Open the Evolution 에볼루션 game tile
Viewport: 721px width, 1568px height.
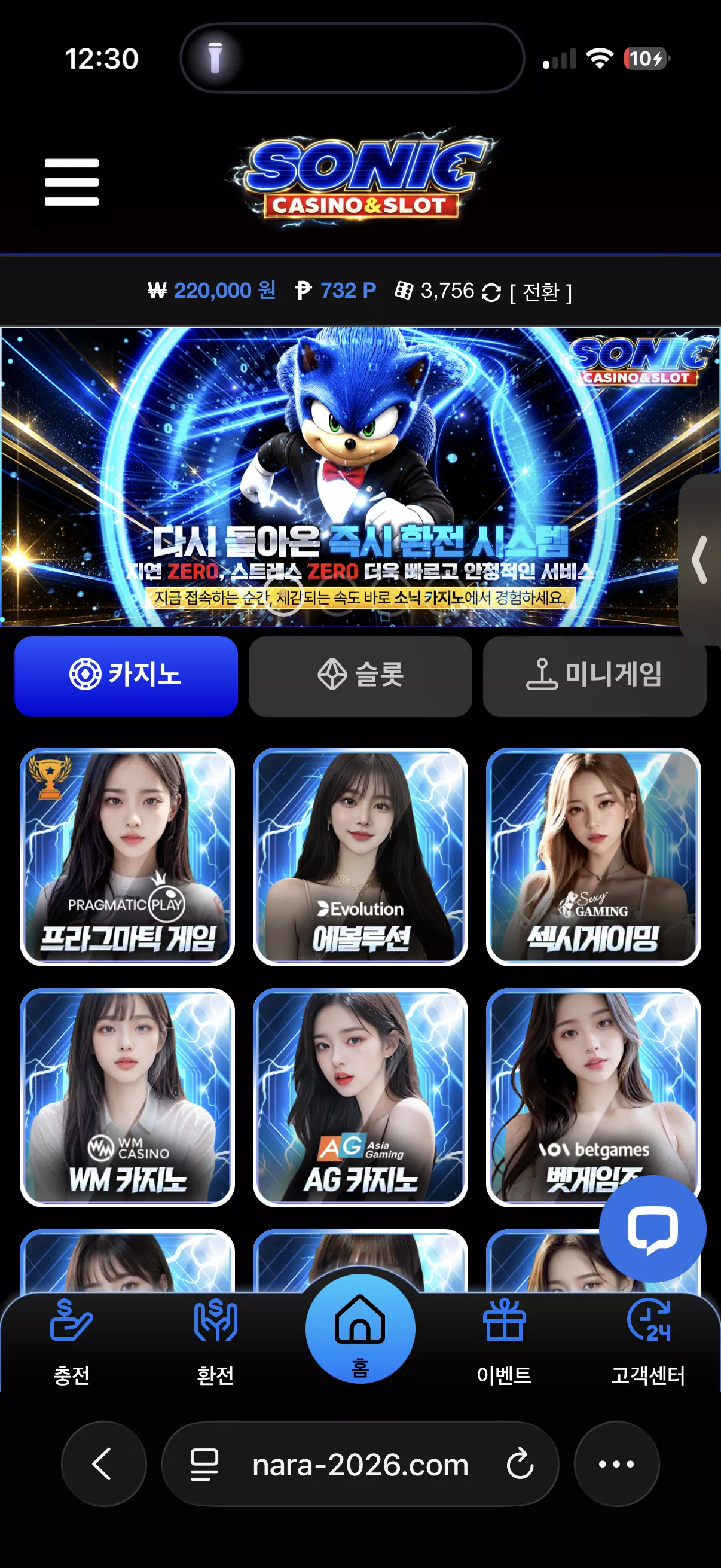(360, 856)
